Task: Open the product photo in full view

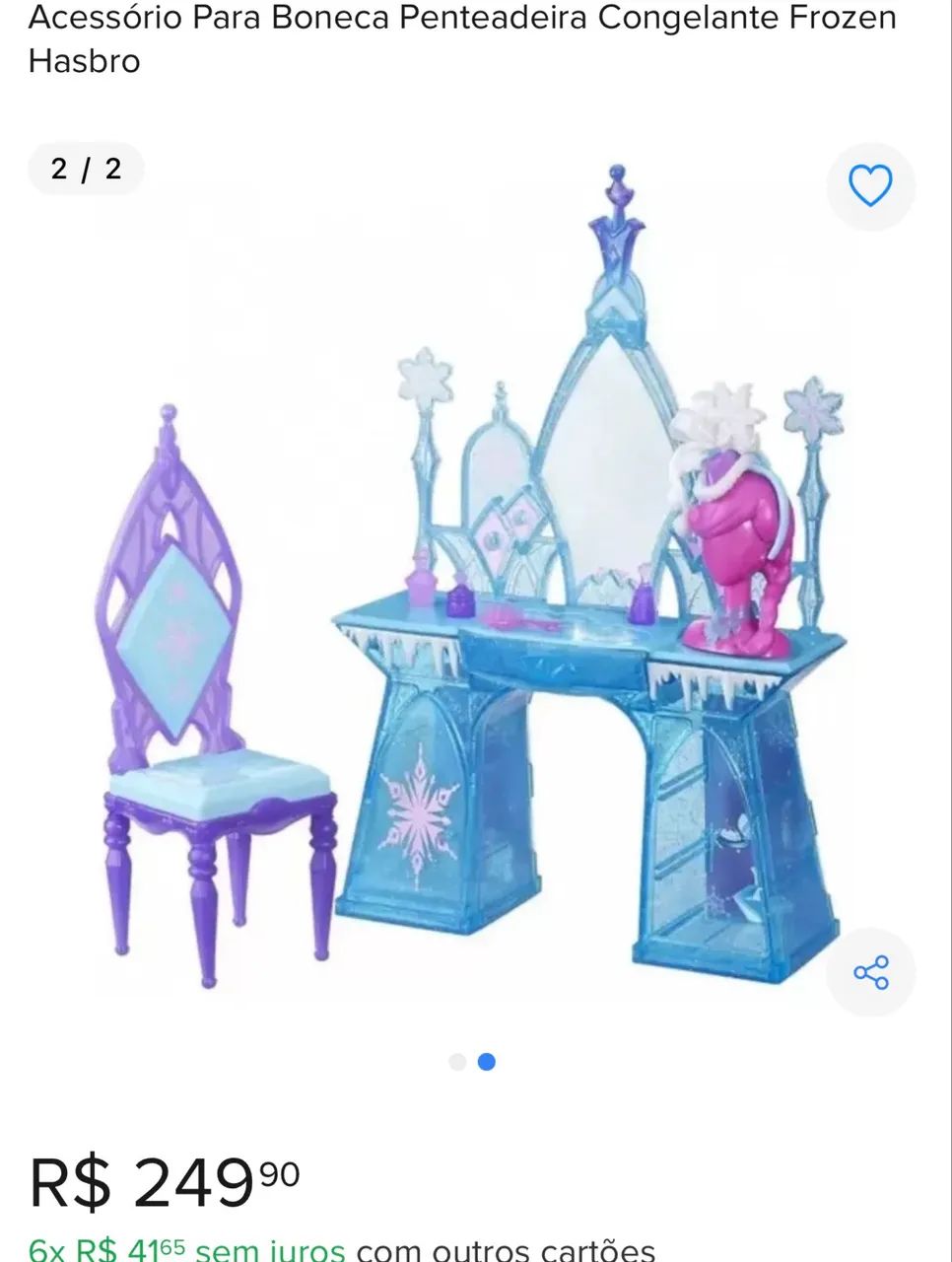Action: pos(473,592)
